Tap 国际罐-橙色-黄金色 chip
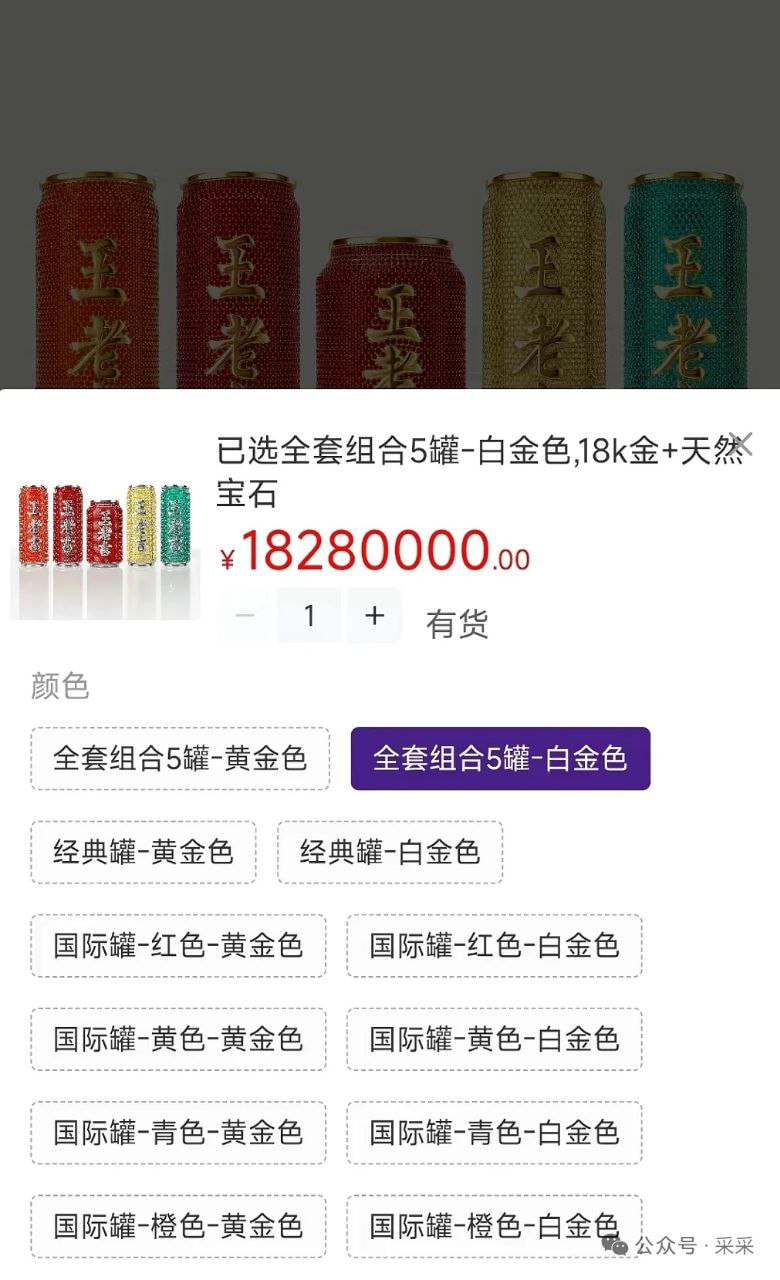This screenshot has width=780, height=1280. (178, 1226)
